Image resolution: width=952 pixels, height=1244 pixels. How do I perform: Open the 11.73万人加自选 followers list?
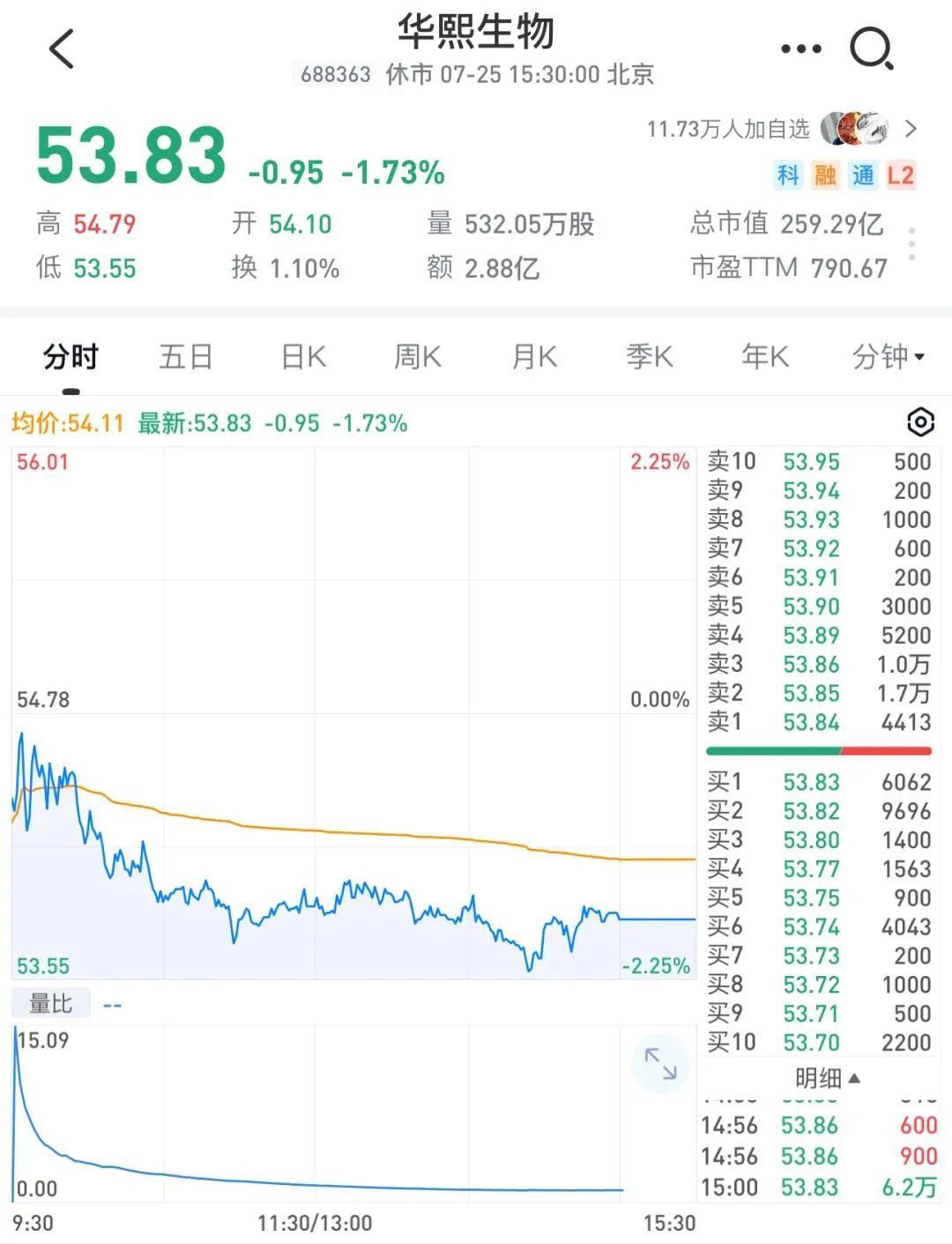(781, 130)
